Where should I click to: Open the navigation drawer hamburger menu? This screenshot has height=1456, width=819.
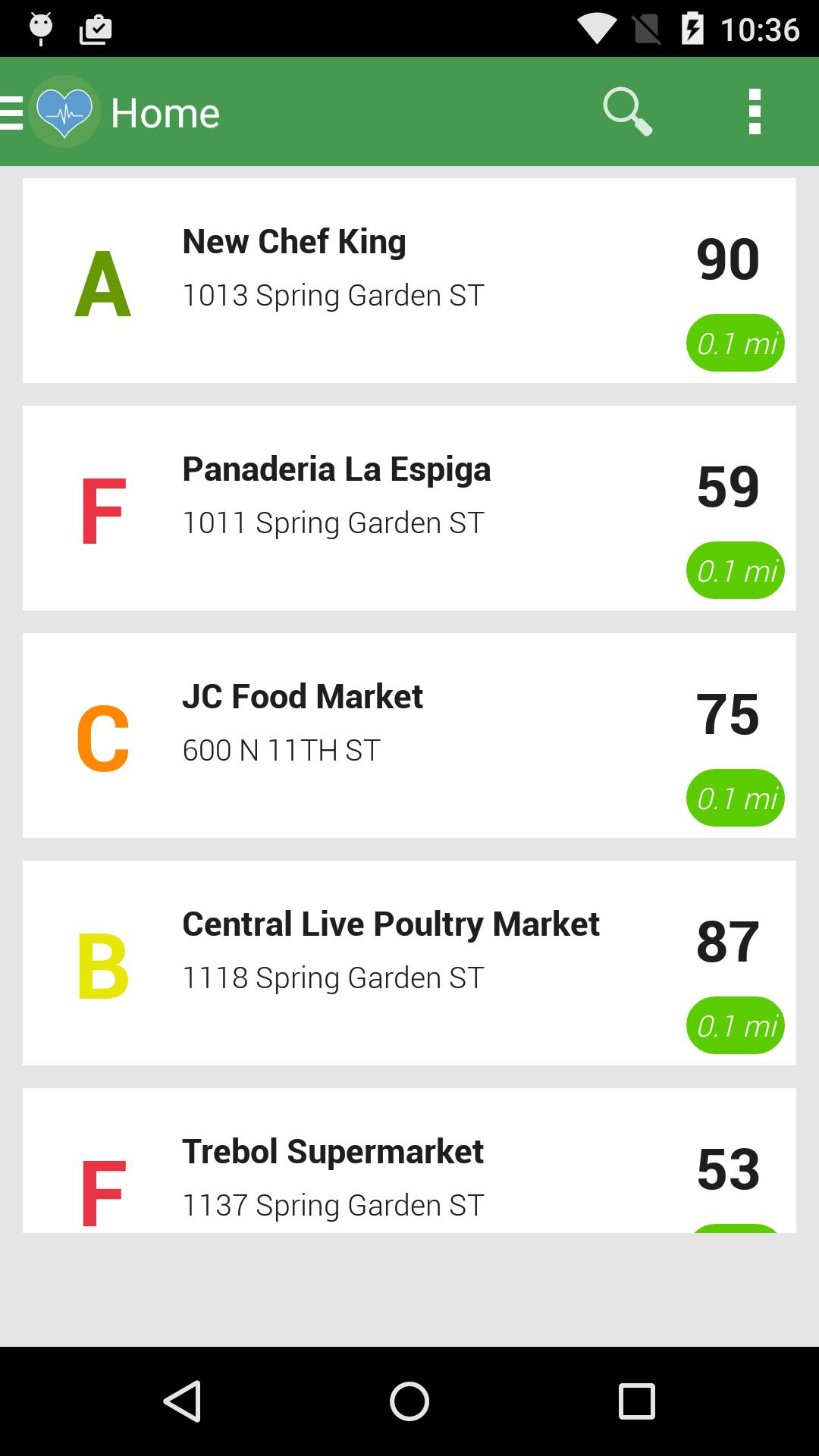[x=11, y=111]
